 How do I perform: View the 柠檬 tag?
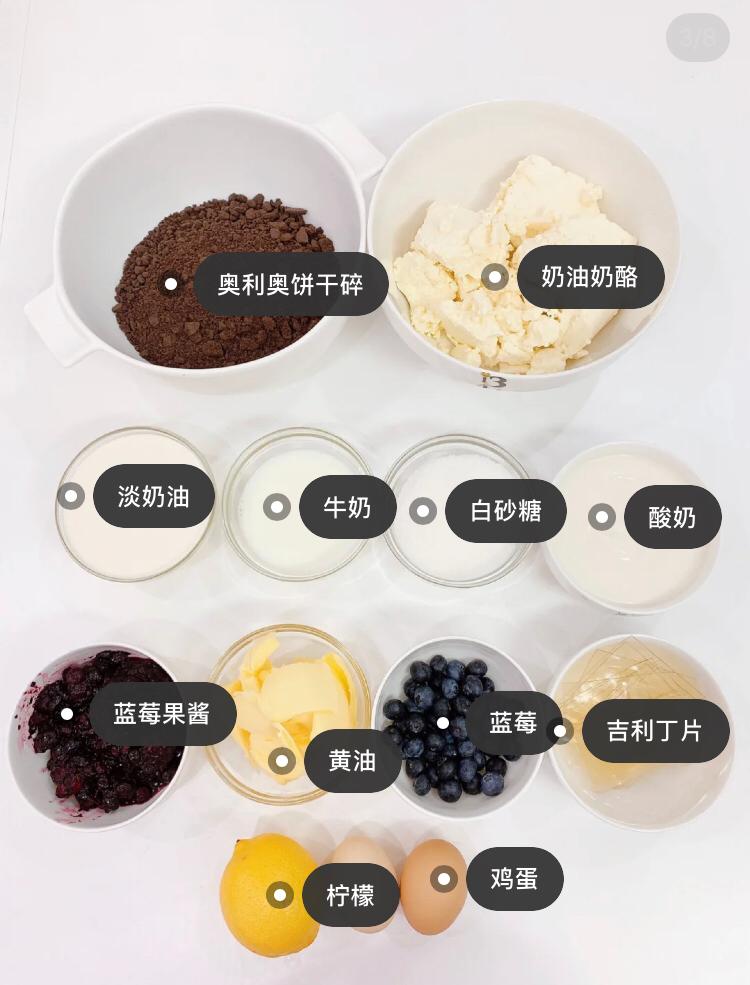click(350, 895)
